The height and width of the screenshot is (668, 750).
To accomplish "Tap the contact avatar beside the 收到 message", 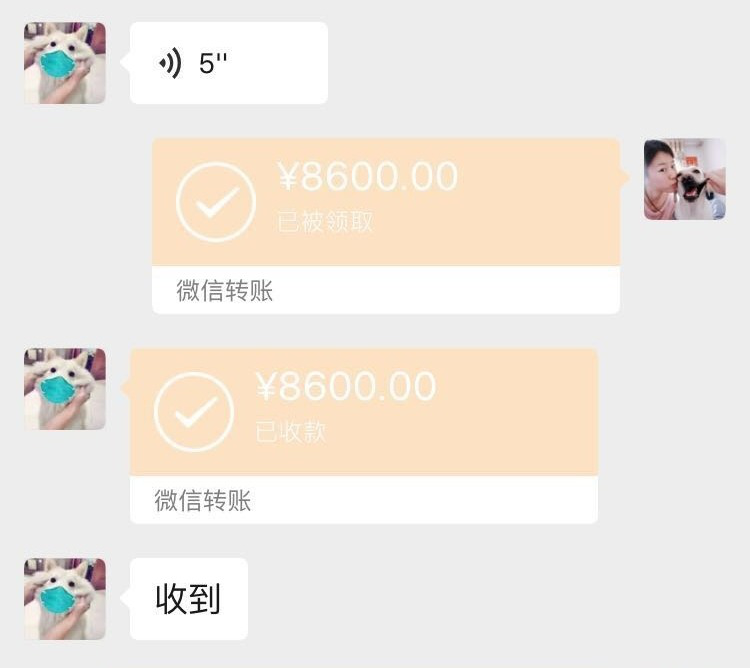I will (x=65, y=599).
